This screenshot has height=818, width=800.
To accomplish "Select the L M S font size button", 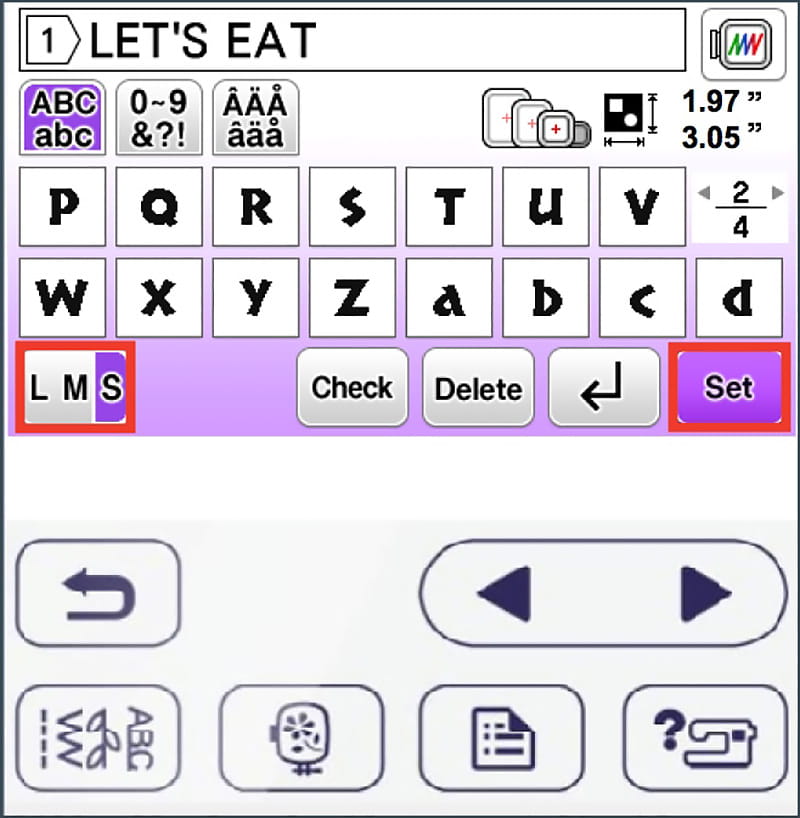I will click(x=75, y=388).
